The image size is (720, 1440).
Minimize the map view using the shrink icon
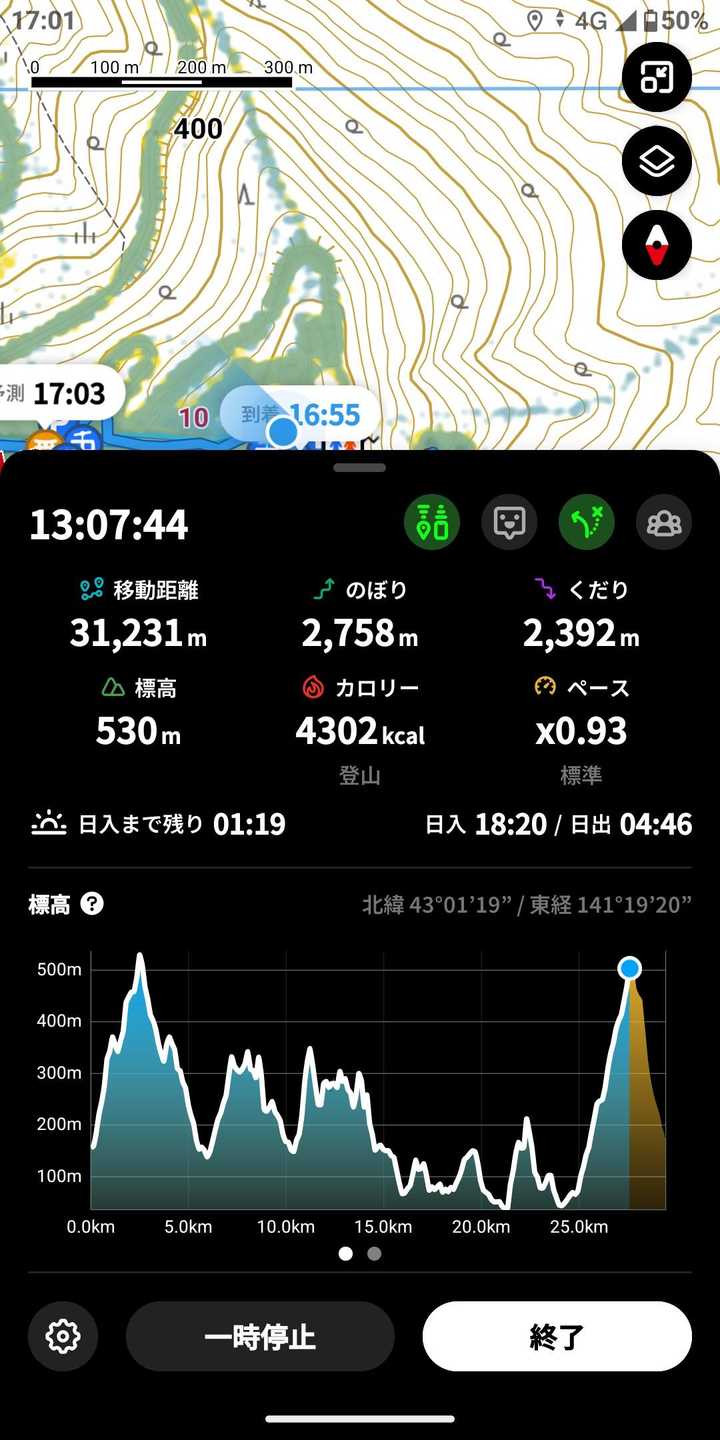pyautogui.click(x=657, y=77)
